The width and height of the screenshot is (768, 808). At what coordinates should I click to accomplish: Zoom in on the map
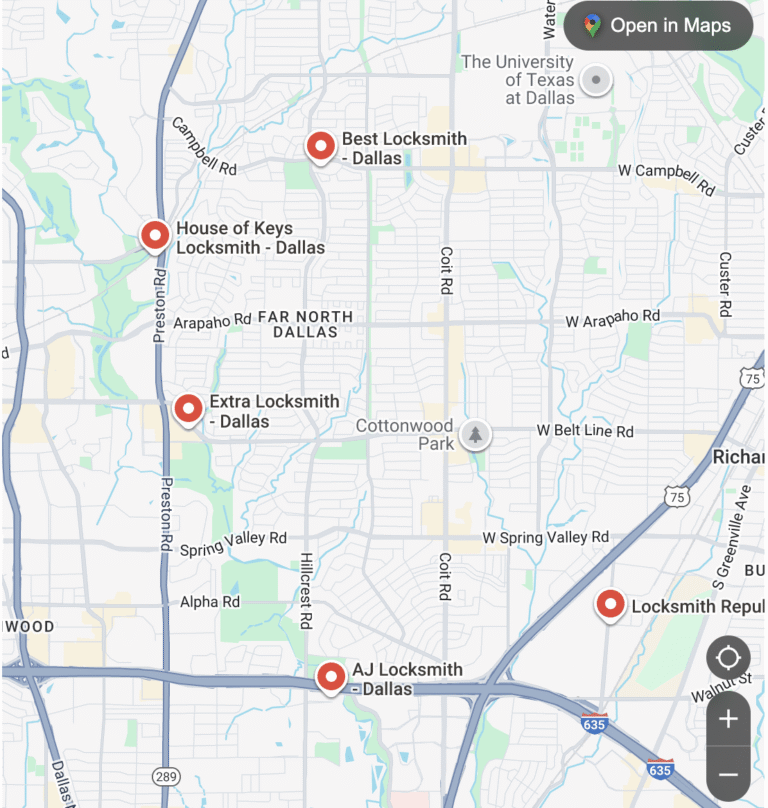tap(728, 718)
